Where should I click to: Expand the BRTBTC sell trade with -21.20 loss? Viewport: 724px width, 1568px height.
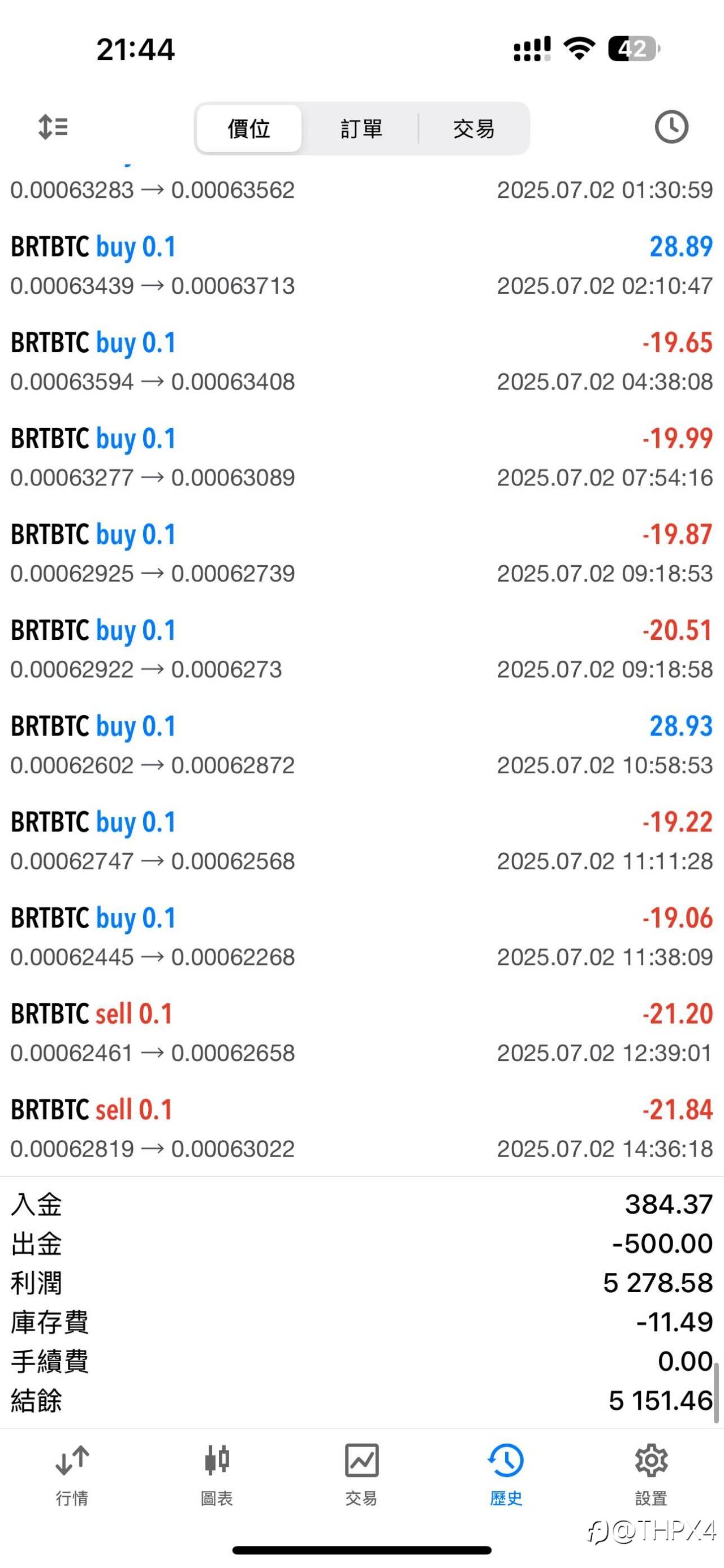pos(361,1033)
